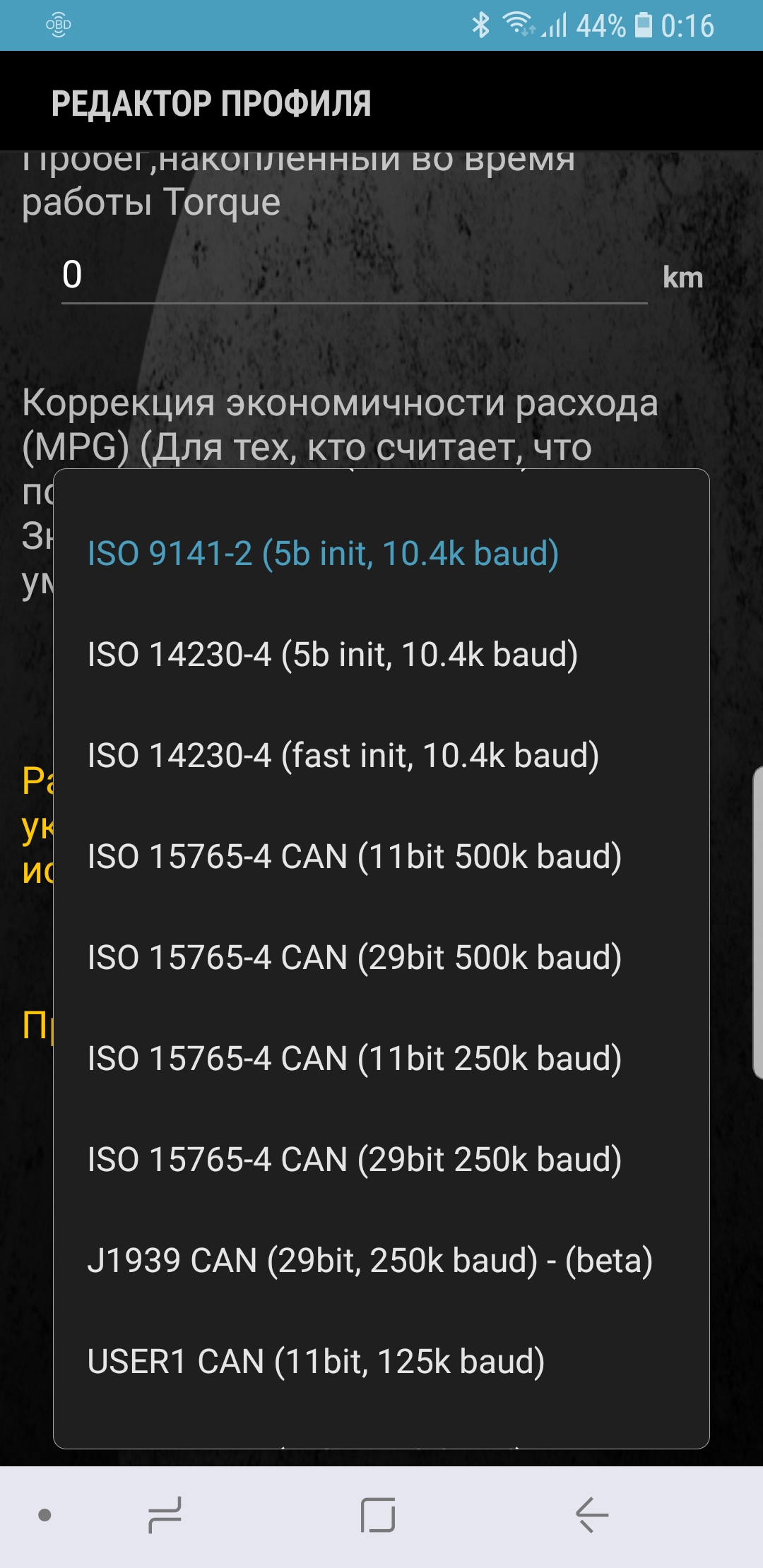Viewport: 763px width, 1568px height.
Task: Pick ISO 14230-4 (fast init, 10.4k baud)
Action: point(381,755)
